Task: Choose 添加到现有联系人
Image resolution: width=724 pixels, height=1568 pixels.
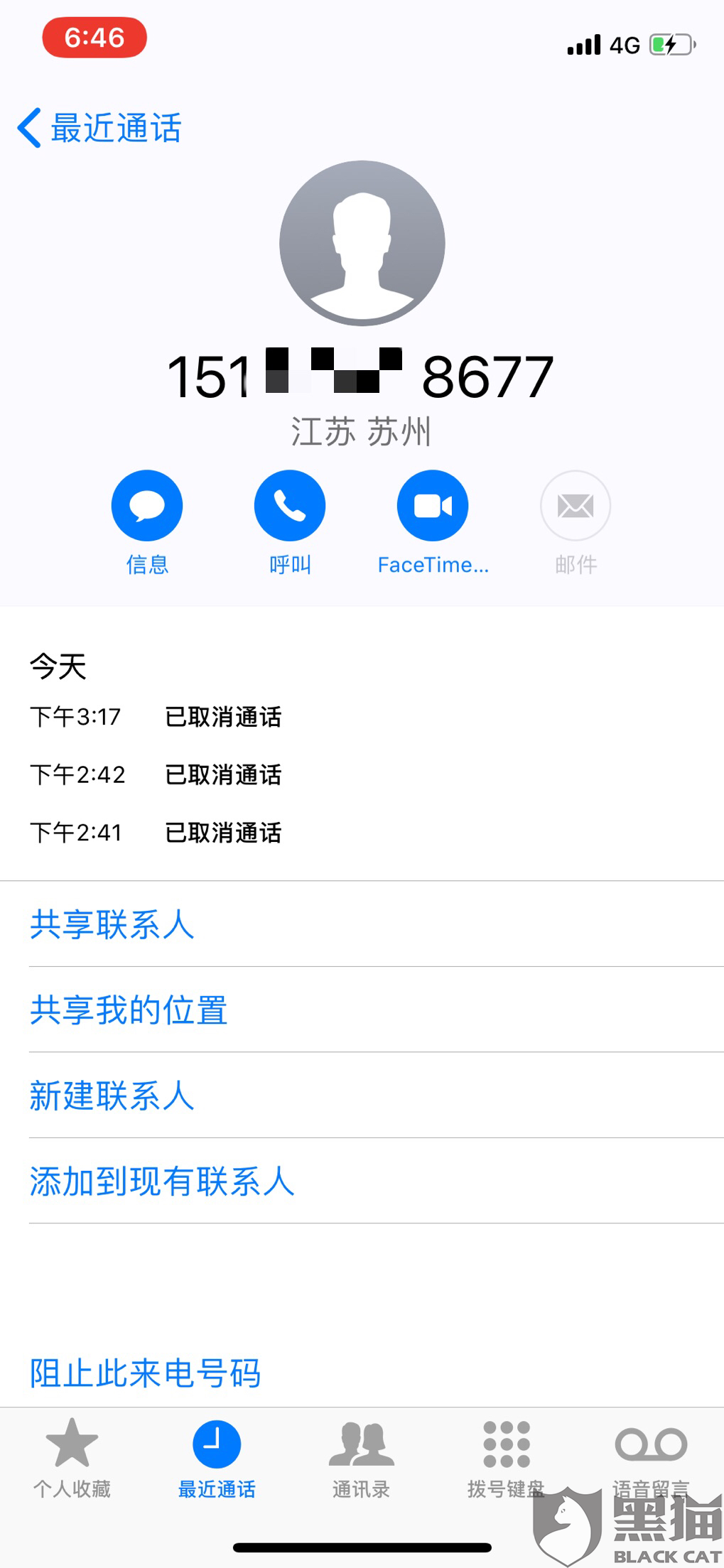Action: [x=162, y=1181]
